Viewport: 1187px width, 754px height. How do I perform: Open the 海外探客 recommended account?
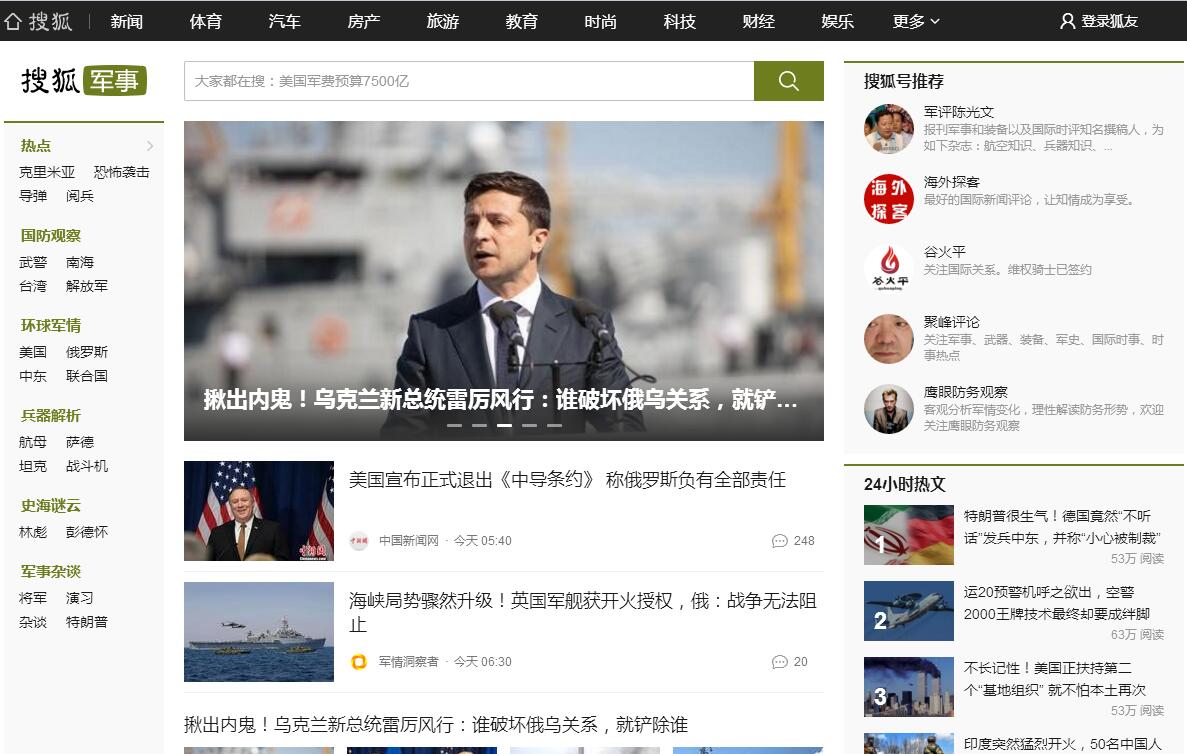[951, 182]
